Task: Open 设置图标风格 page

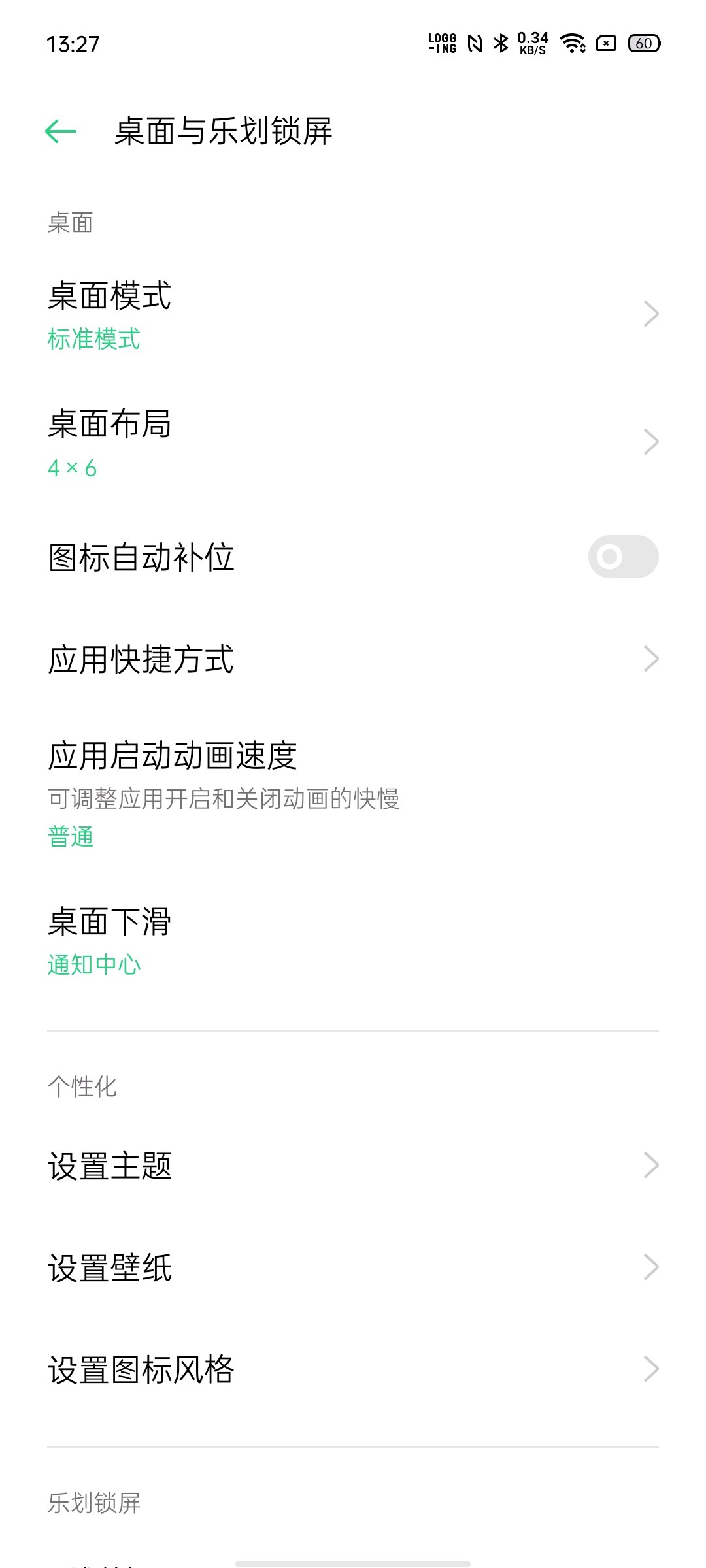Action: click(353, 1369)
